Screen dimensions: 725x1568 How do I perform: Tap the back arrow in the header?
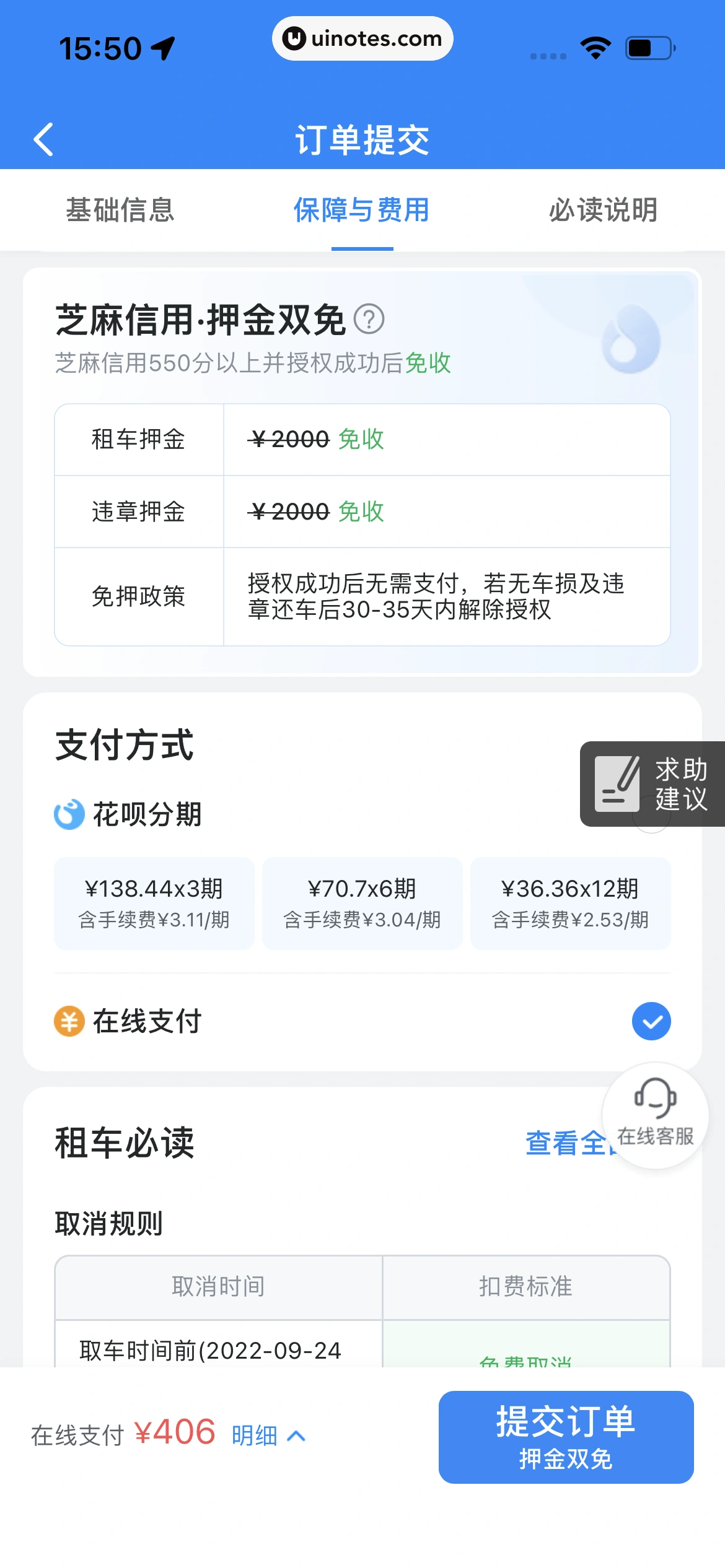[43, 139]
